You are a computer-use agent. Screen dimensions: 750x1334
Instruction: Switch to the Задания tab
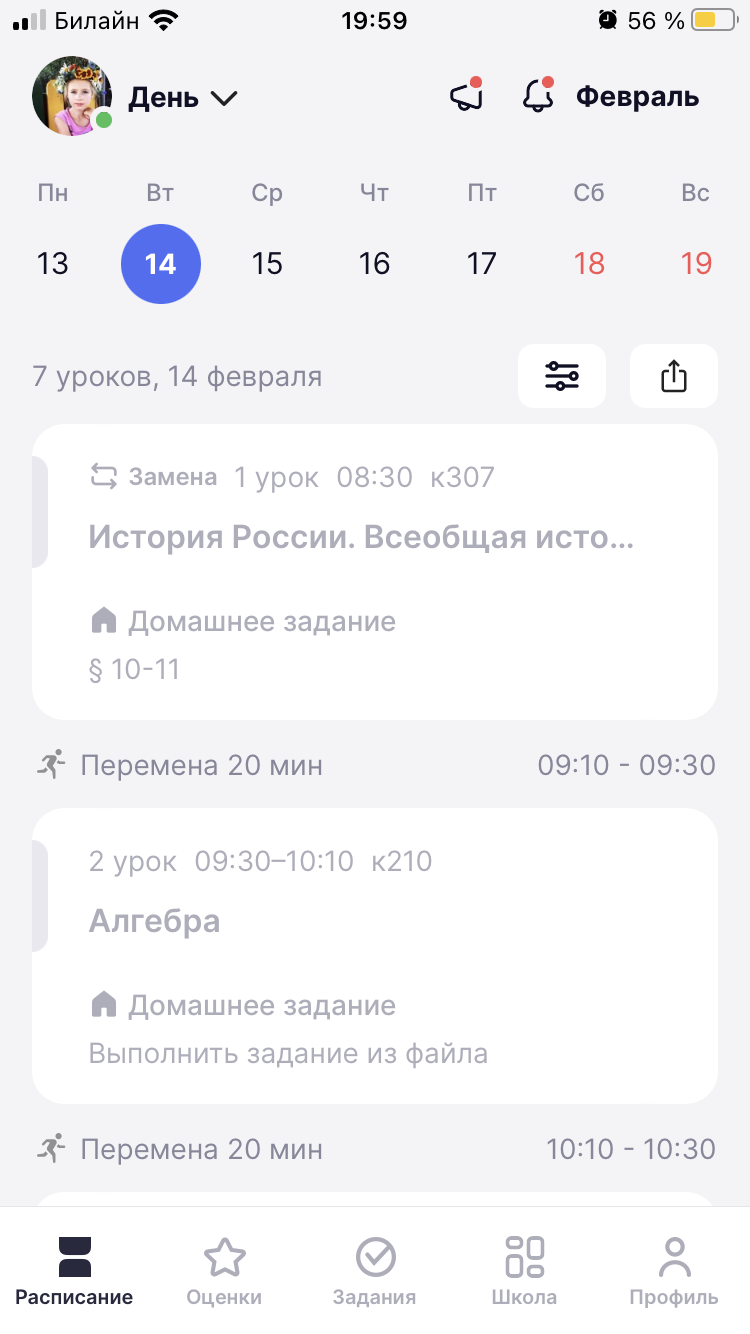pyautogui.click(x=375, y=1271)
